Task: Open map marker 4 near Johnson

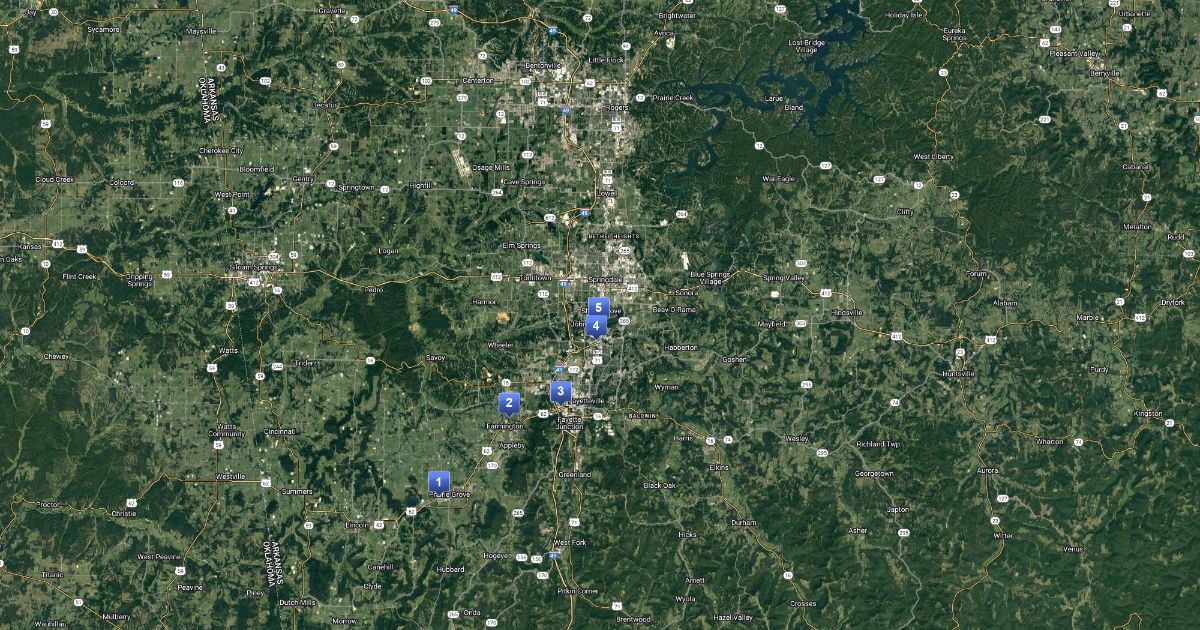Action: pyautogui.click(x=596, y=326)
